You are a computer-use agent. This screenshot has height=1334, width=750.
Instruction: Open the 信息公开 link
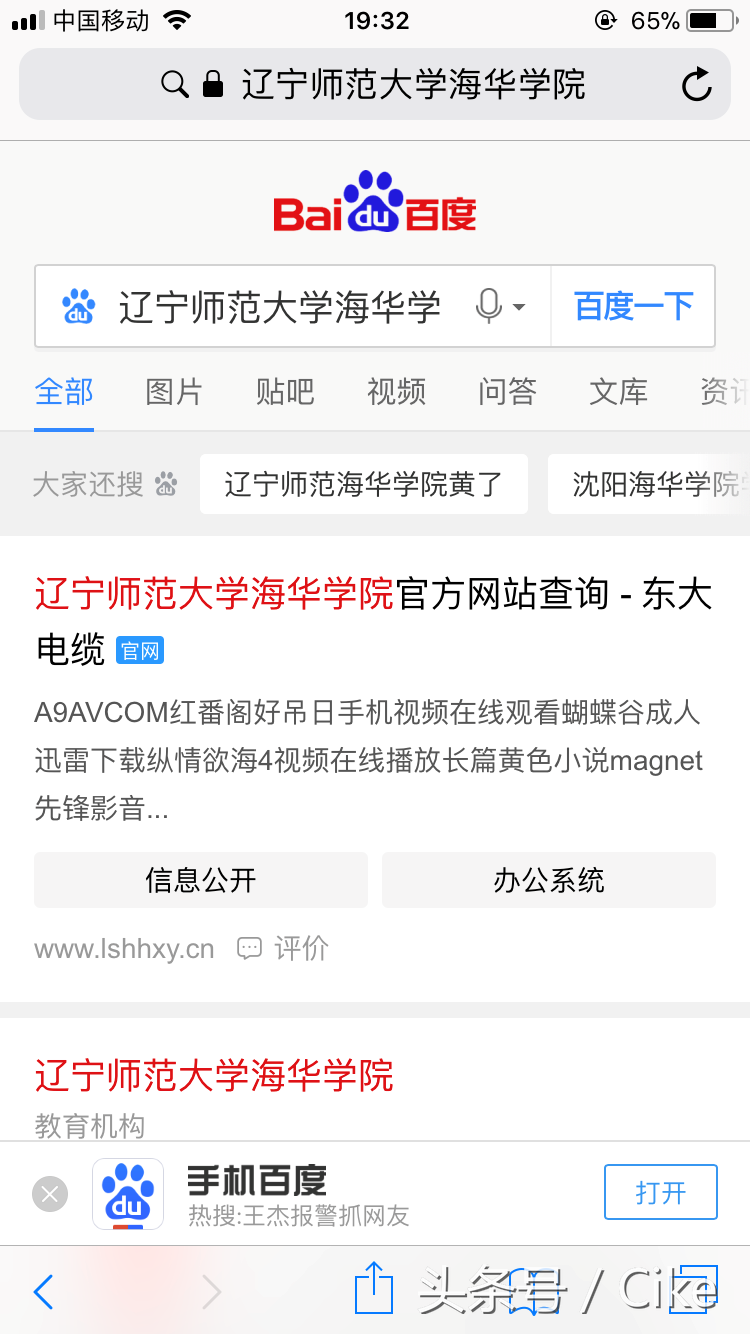(x=200, y=880)
